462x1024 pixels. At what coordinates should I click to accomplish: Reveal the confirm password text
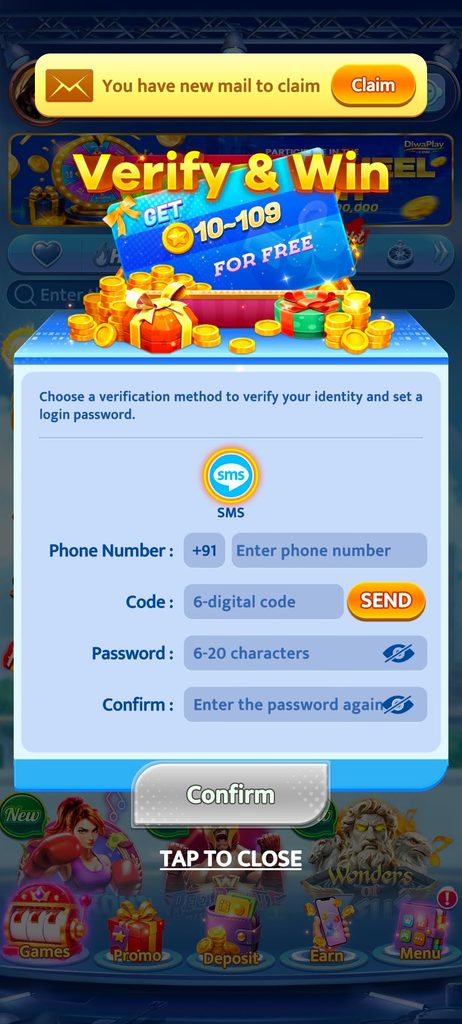point(399,704)
